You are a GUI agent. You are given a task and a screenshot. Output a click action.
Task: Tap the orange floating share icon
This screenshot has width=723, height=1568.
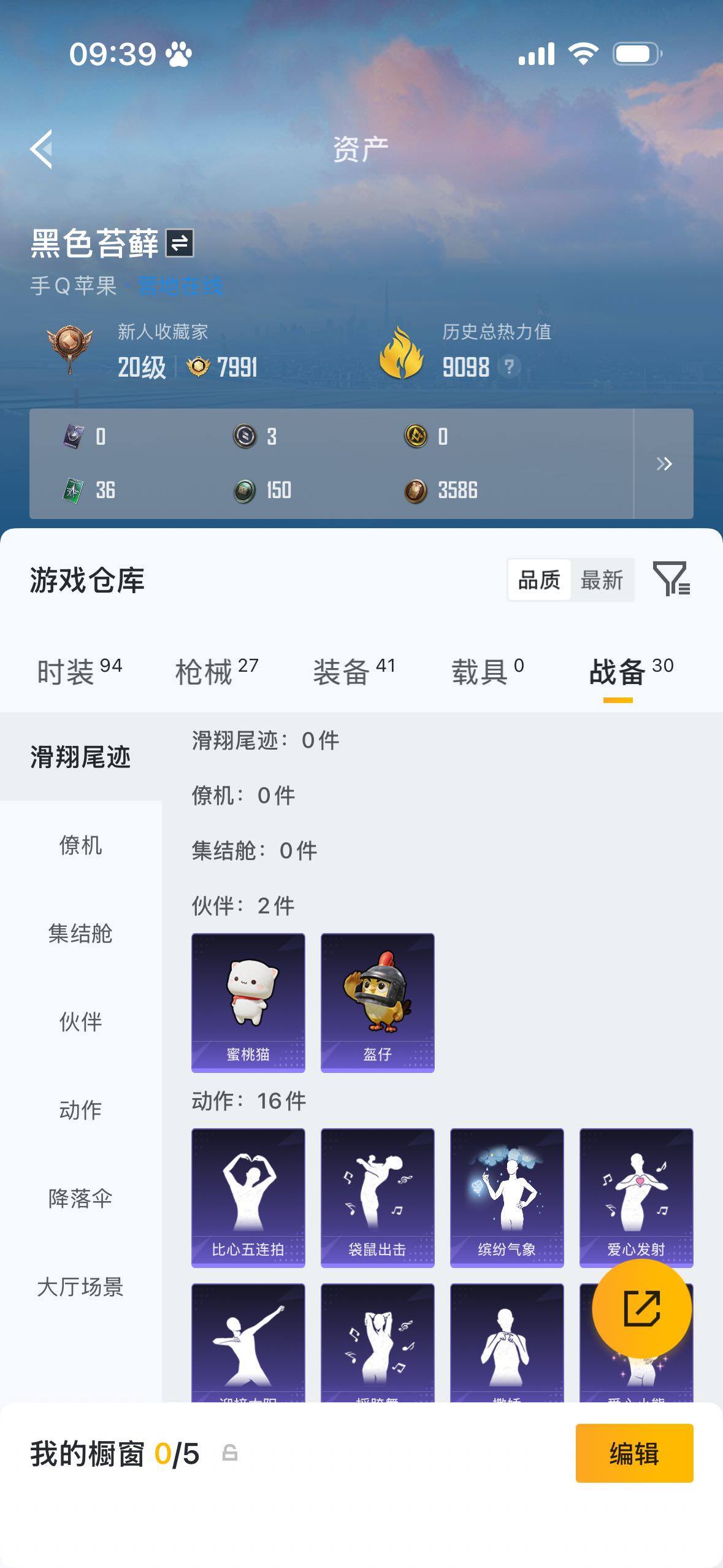point(641,1309)
